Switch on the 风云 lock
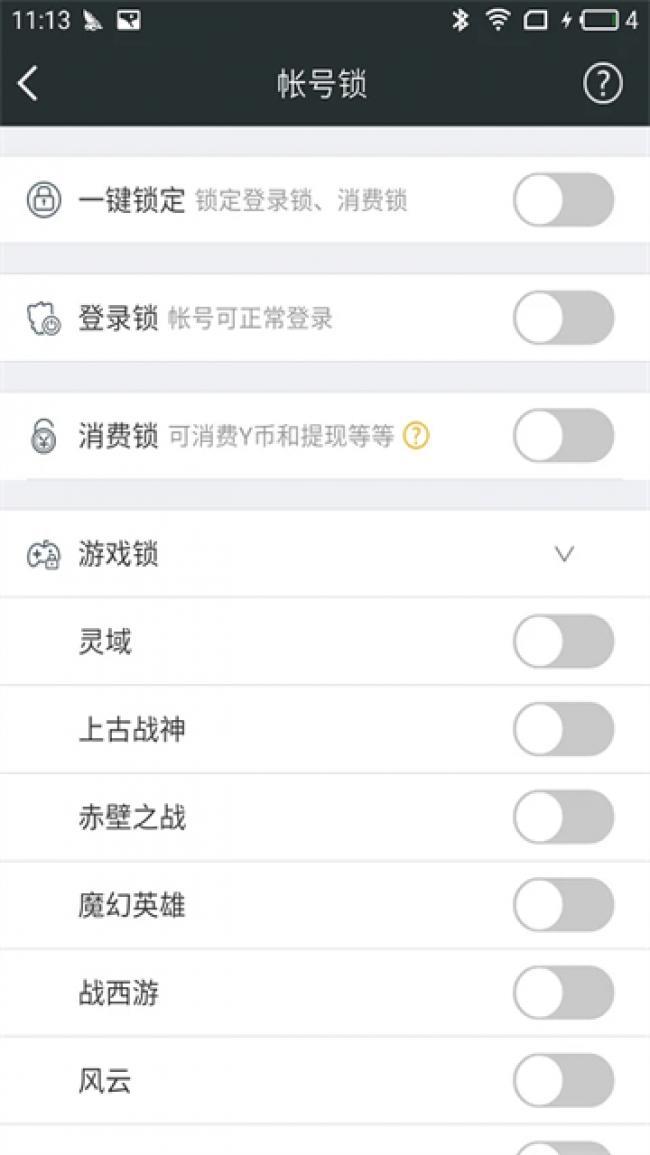The image size is (650, 1155). click(563, 1081)
